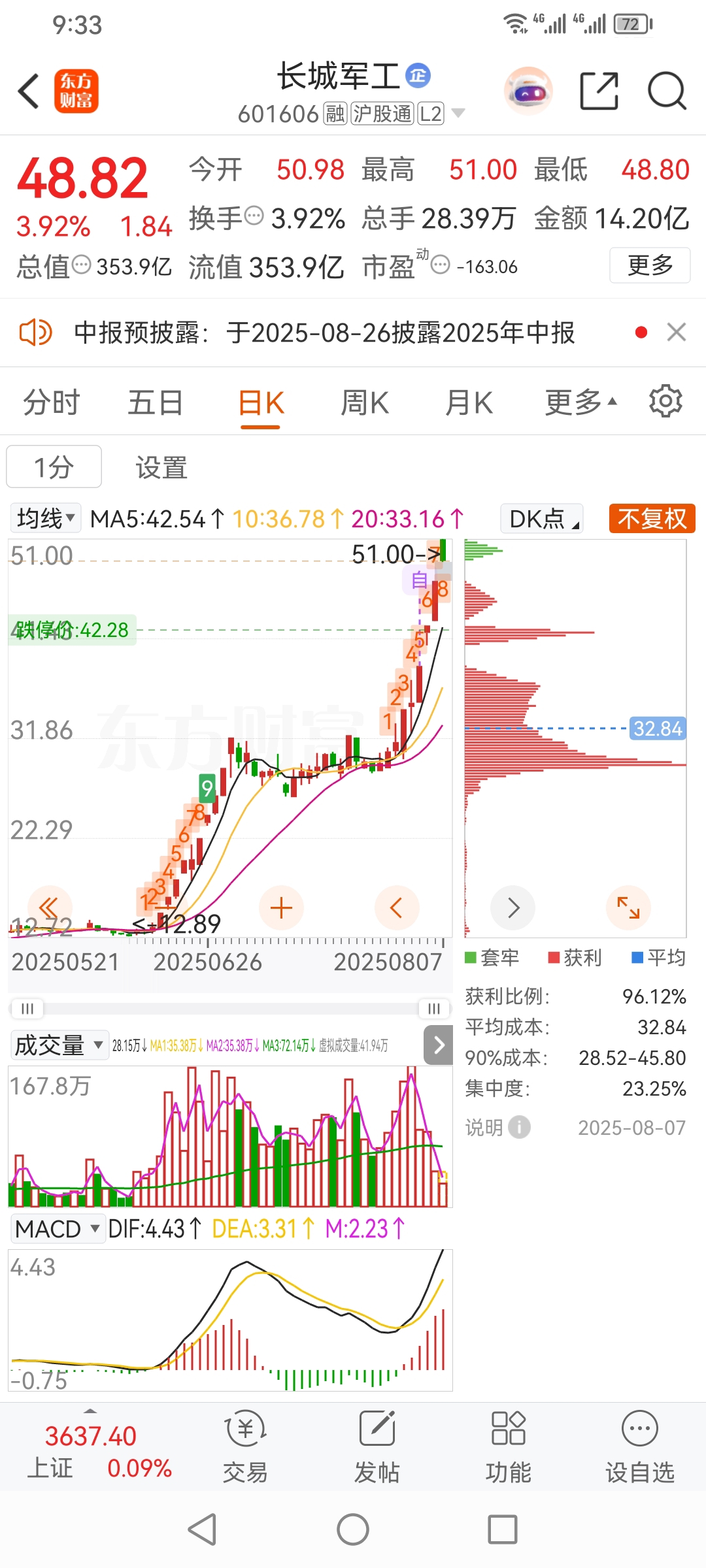Switch to the 五日 chart tab
706x1568 pixels.
click(x=155, y=402)
